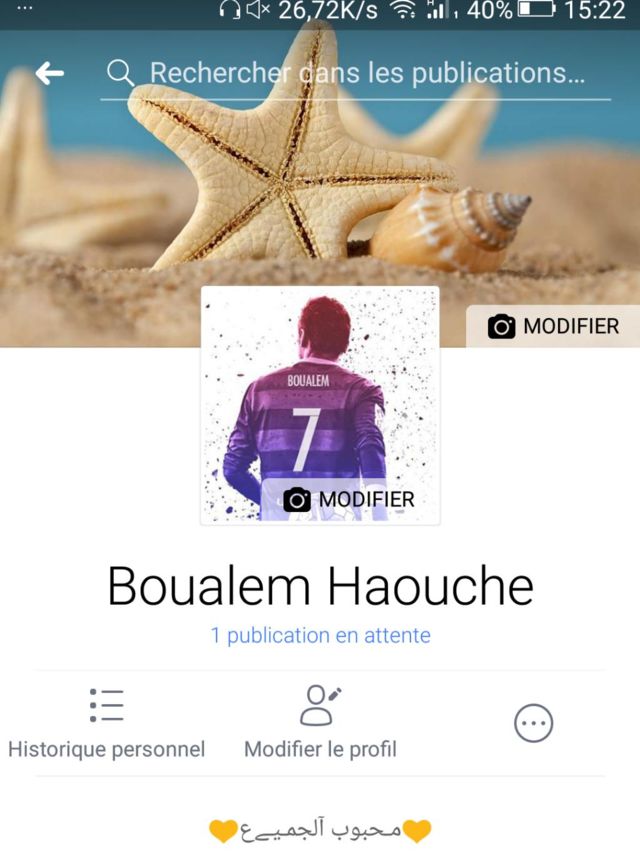Go back with the arrow
640x855 pixels.
click(49, 73)
